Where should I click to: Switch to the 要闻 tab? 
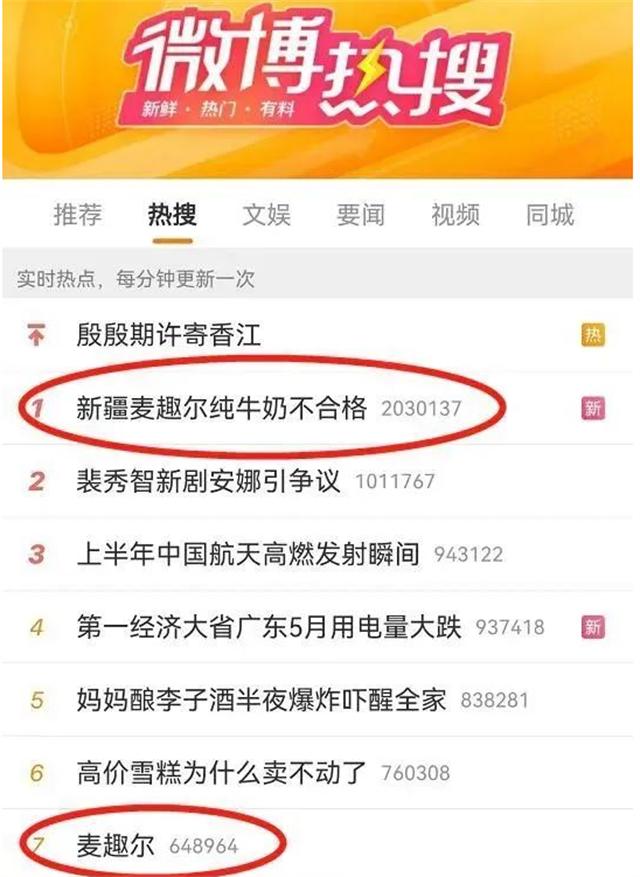360,215
